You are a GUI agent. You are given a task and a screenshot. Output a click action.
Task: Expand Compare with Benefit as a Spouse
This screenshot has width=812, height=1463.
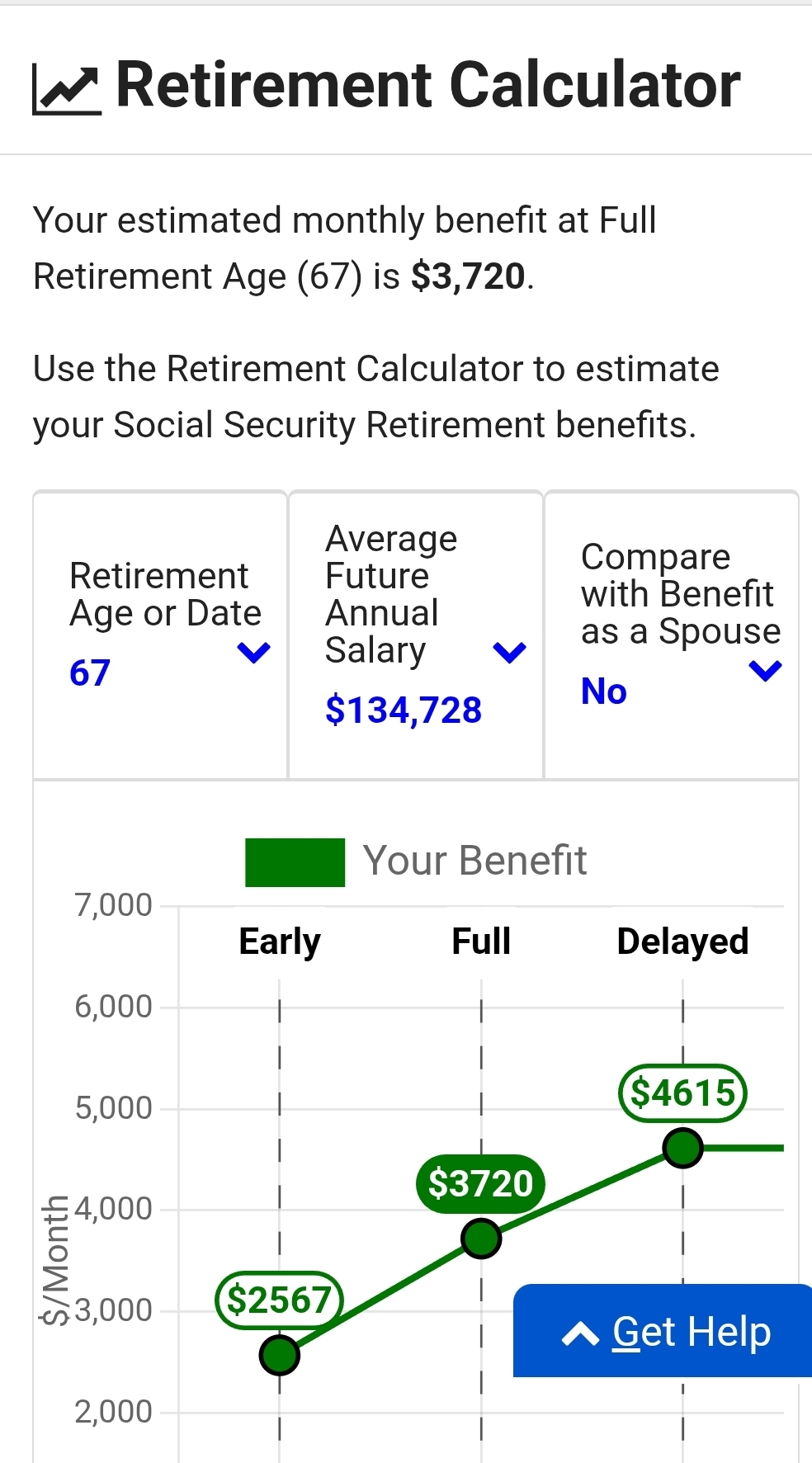click(x=764, y=671)
